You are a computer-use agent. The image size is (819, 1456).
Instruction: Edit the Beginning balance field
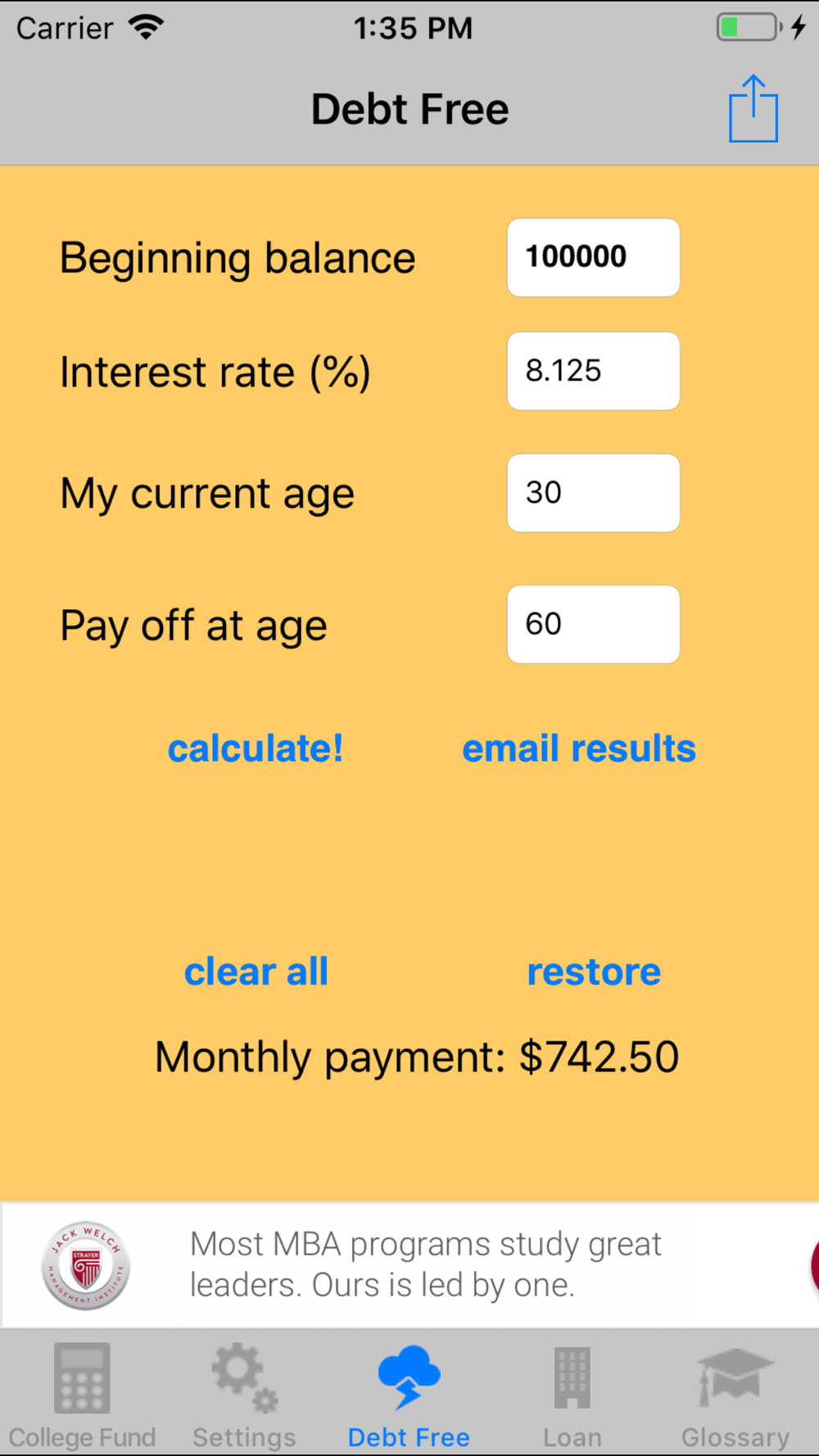tap(593, 257)
